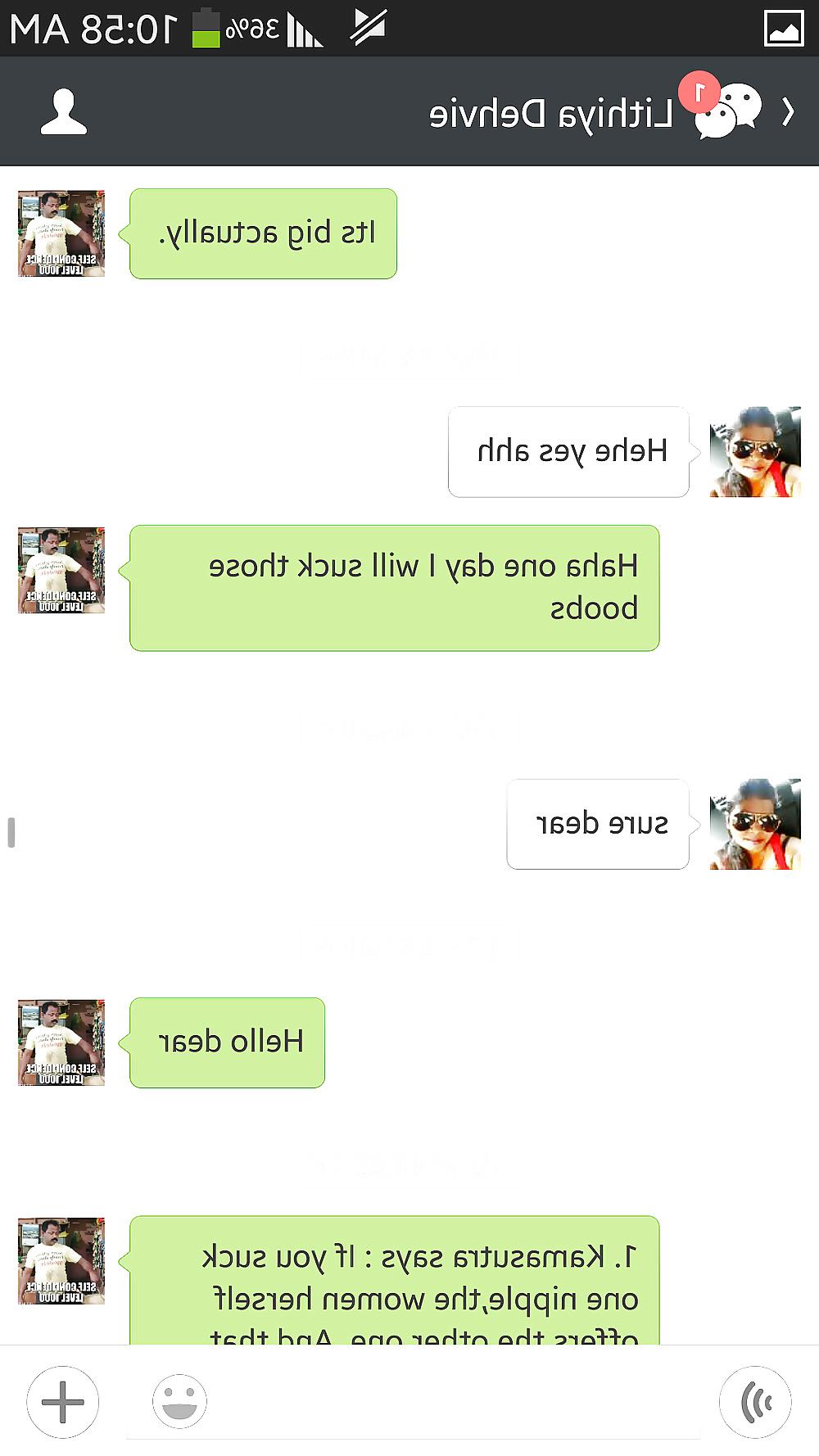819x1456 pixels.
Task: Open avatar next to 'sure dear' message
Action: pyautogui.click(x=755, y=824)
